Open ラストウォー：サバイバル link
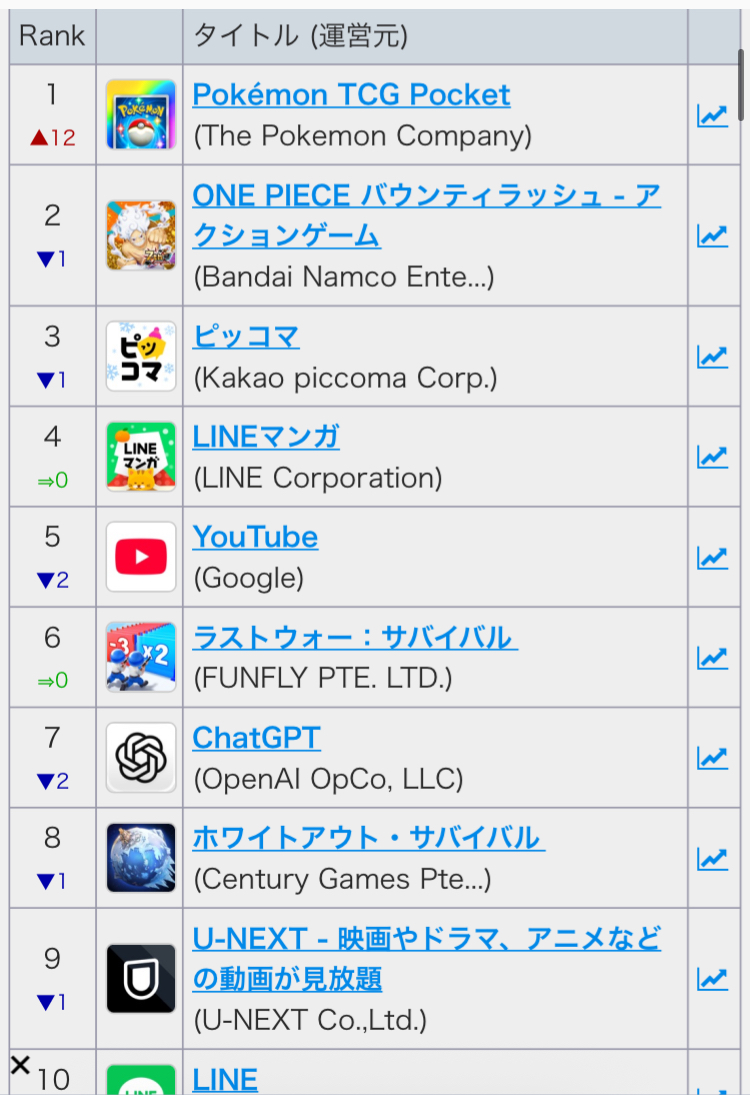Viewport: 750px width, 1095px height. 354,638
